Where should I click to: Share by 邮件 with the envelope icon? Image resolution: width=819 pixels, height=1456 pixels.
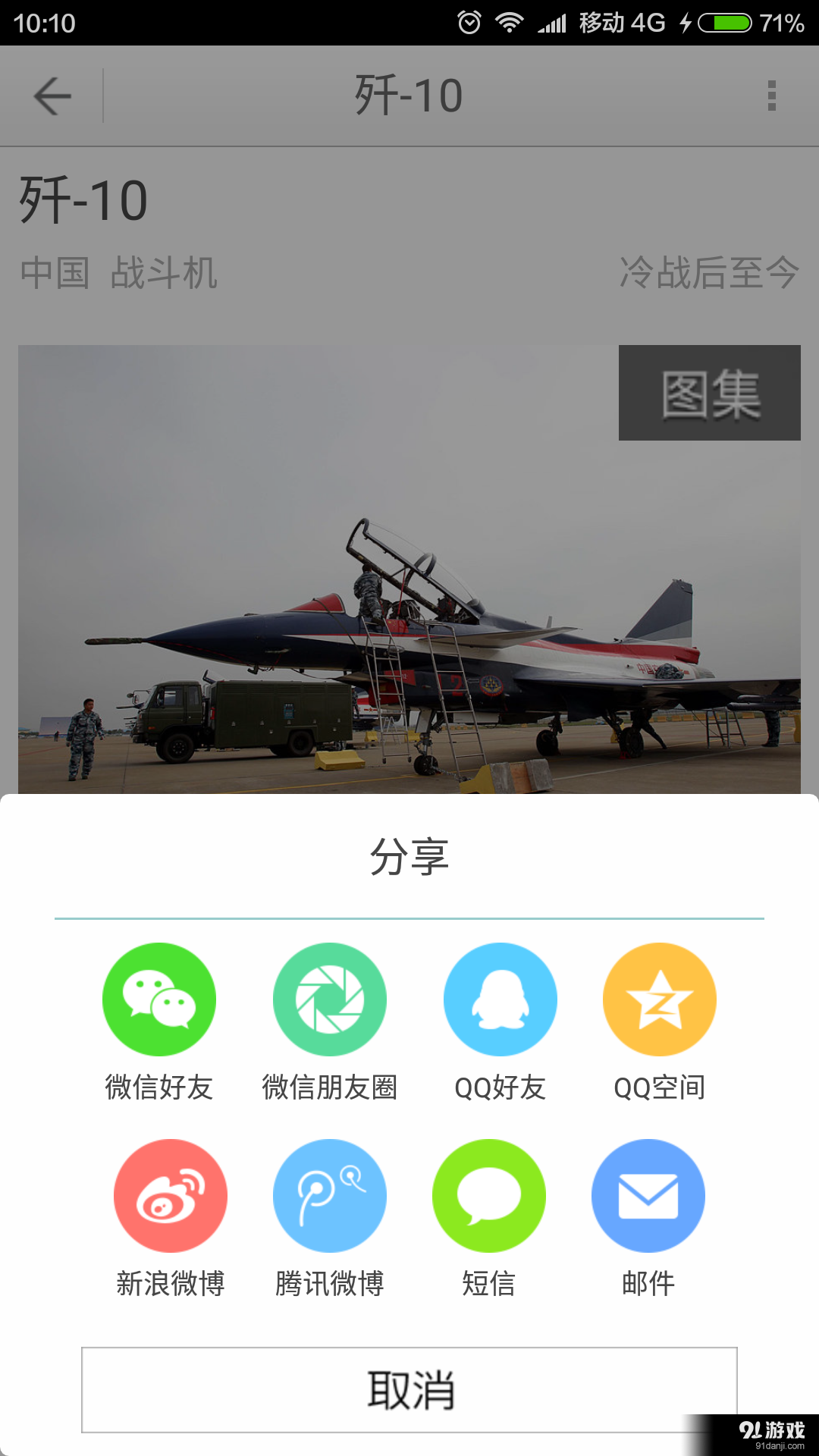(x=649, y=1195)
